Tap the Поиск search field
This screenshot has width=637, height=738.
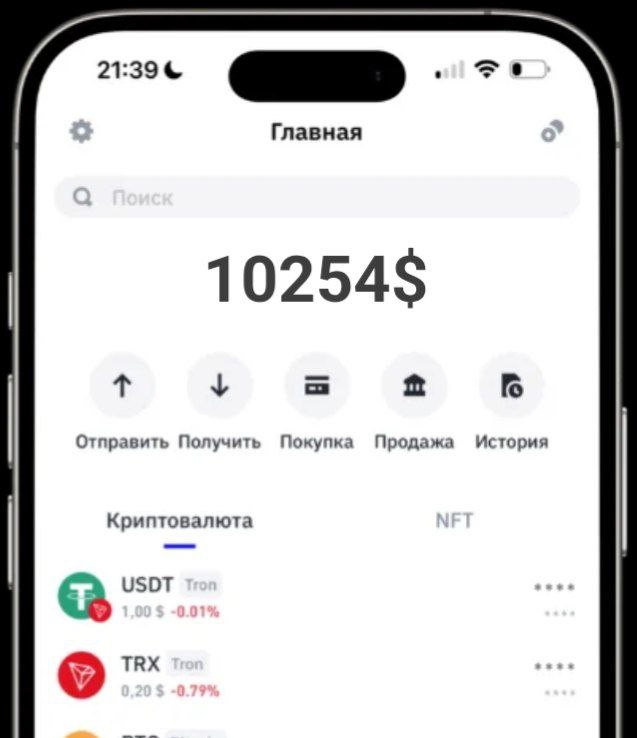point(317,198)
